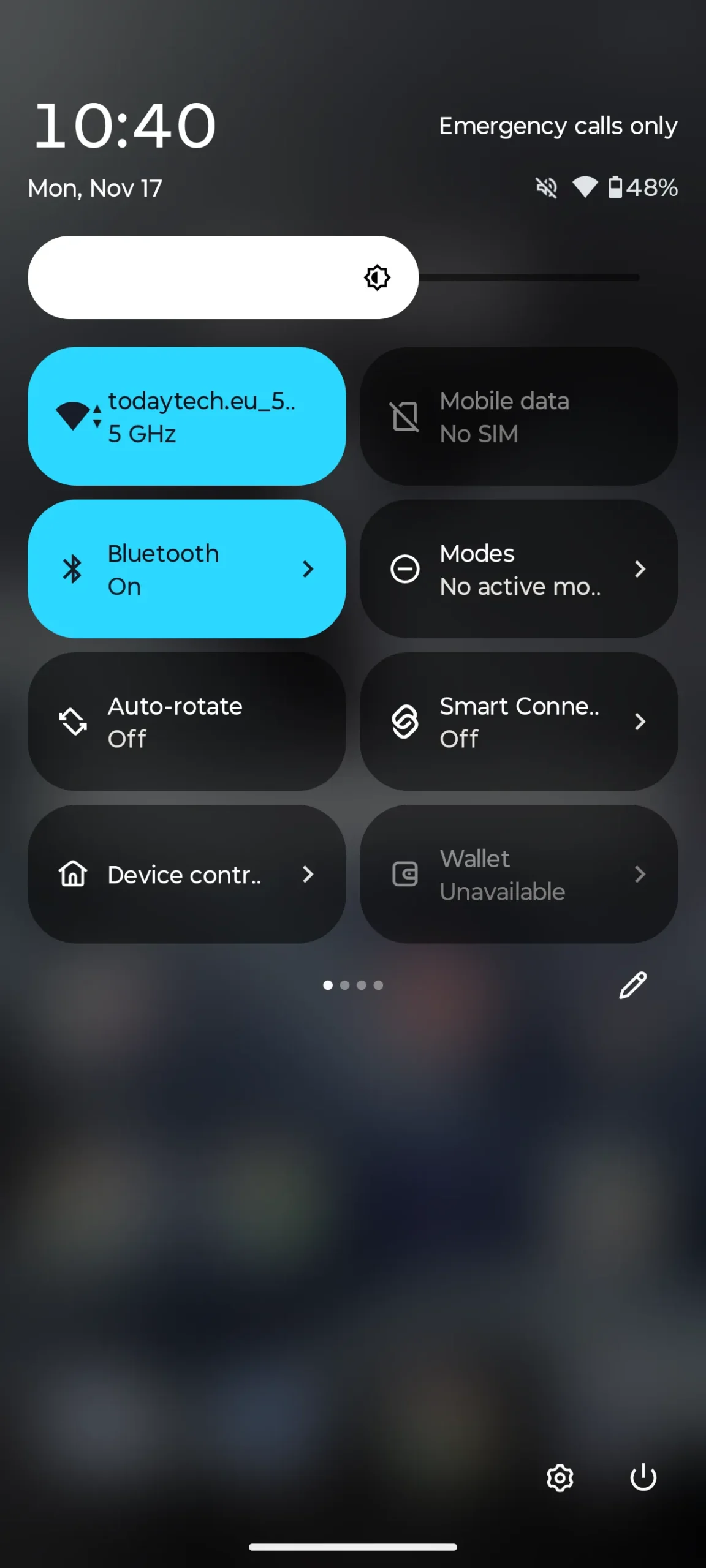The width and height of the screenshot is (706, 1568).
Task: Open the power menu
Action: click(x=643, y=1478)
